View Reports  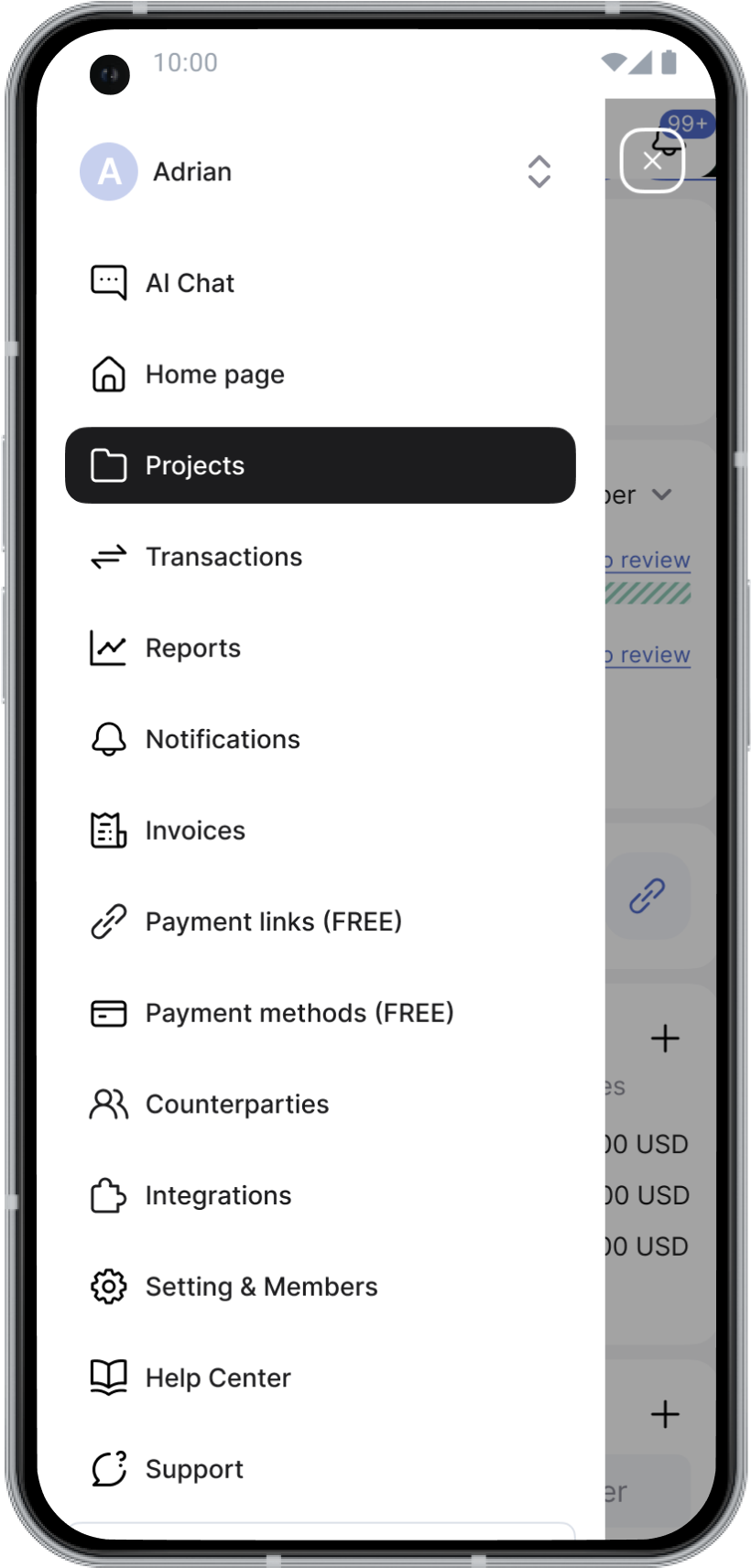click(192, 648)
